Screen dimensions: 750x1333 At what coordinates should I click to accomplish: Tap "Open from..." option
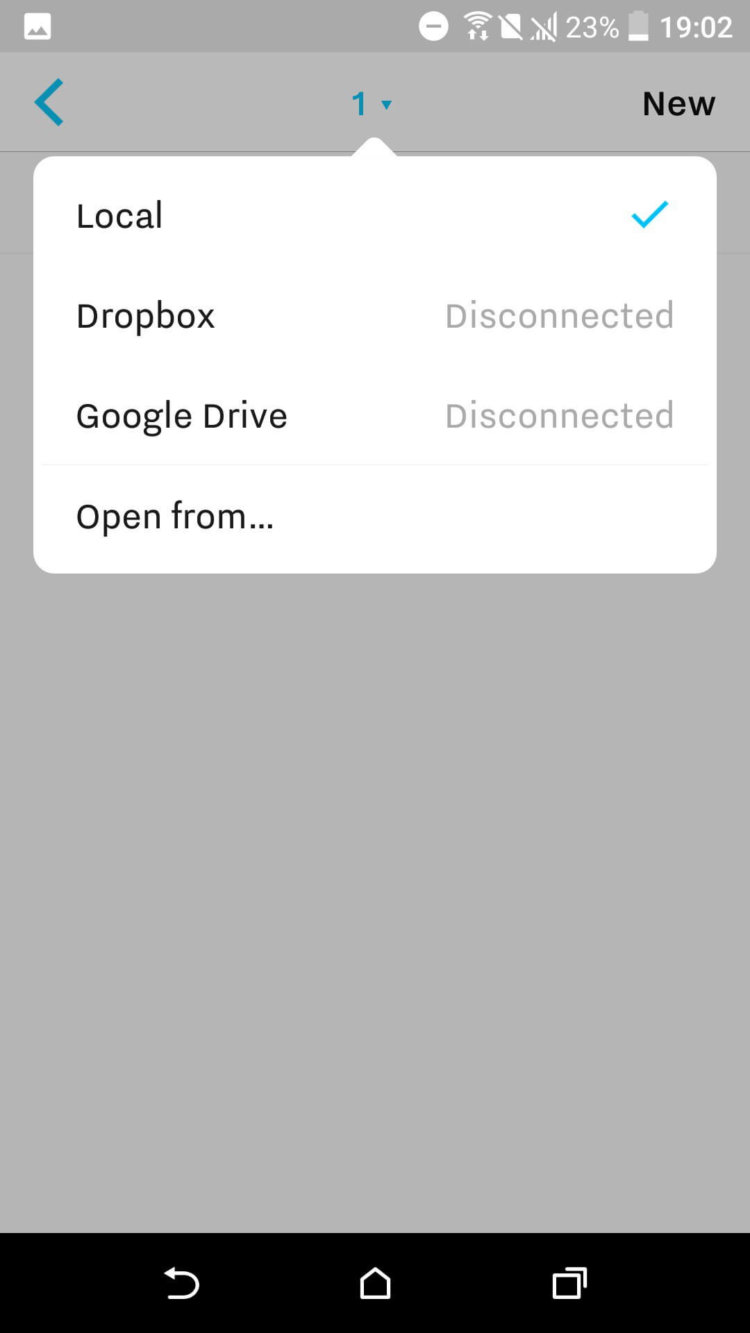[x=374, y=516]
